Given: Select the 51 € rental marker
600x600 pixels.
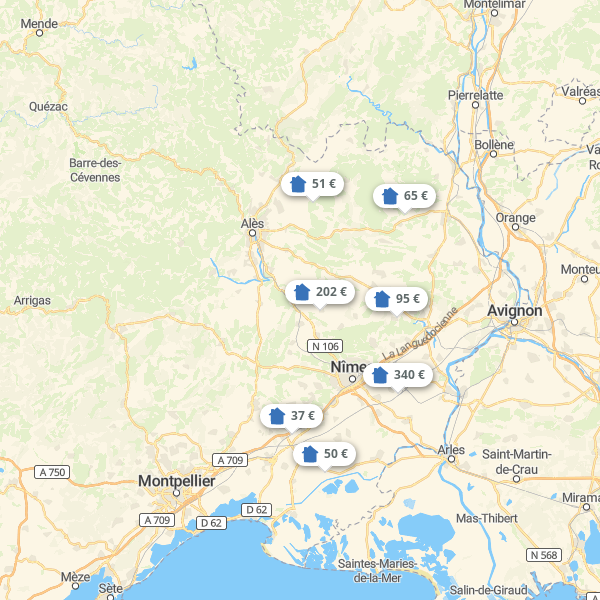Looking at the screenshot, I should pos(312,184).
